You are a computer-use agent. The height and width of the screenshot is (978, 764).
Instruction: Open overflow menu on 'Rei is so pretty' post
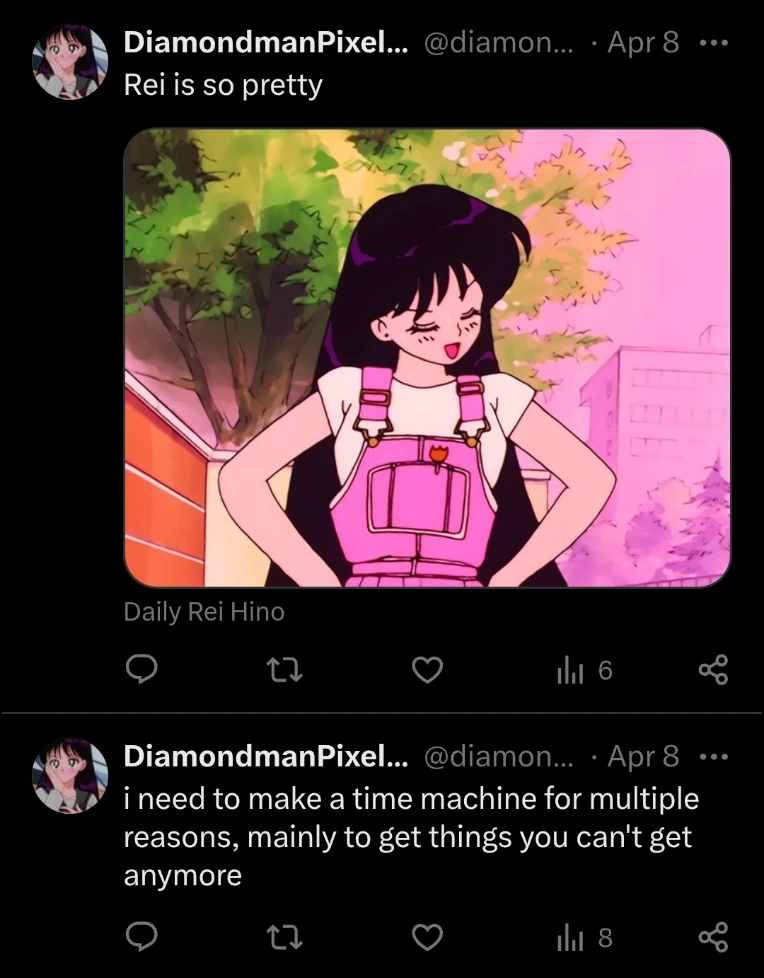[714, 44]
